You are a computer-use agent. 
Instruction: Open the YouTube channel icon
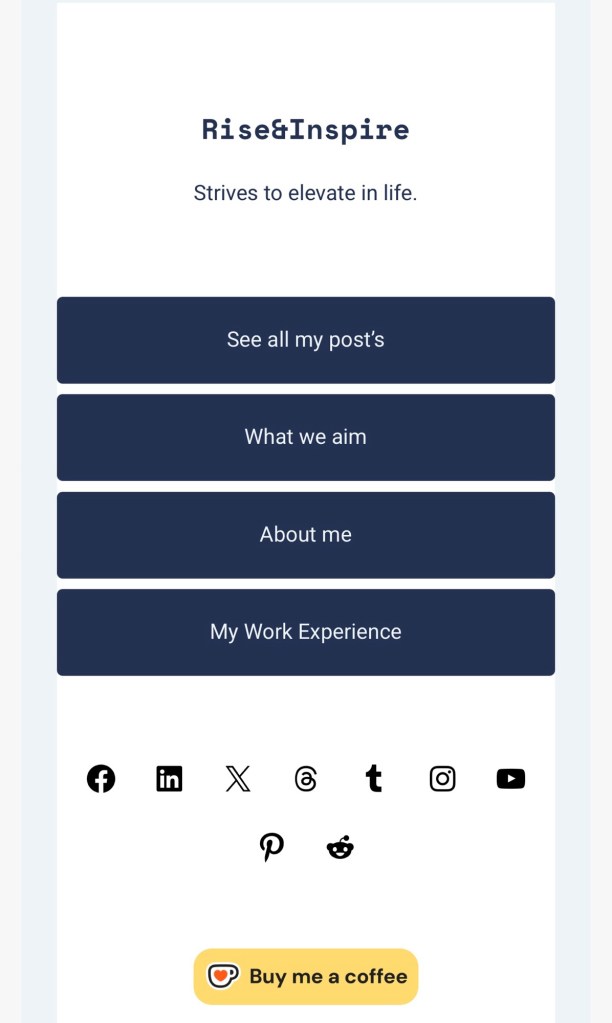coord(511,779)
